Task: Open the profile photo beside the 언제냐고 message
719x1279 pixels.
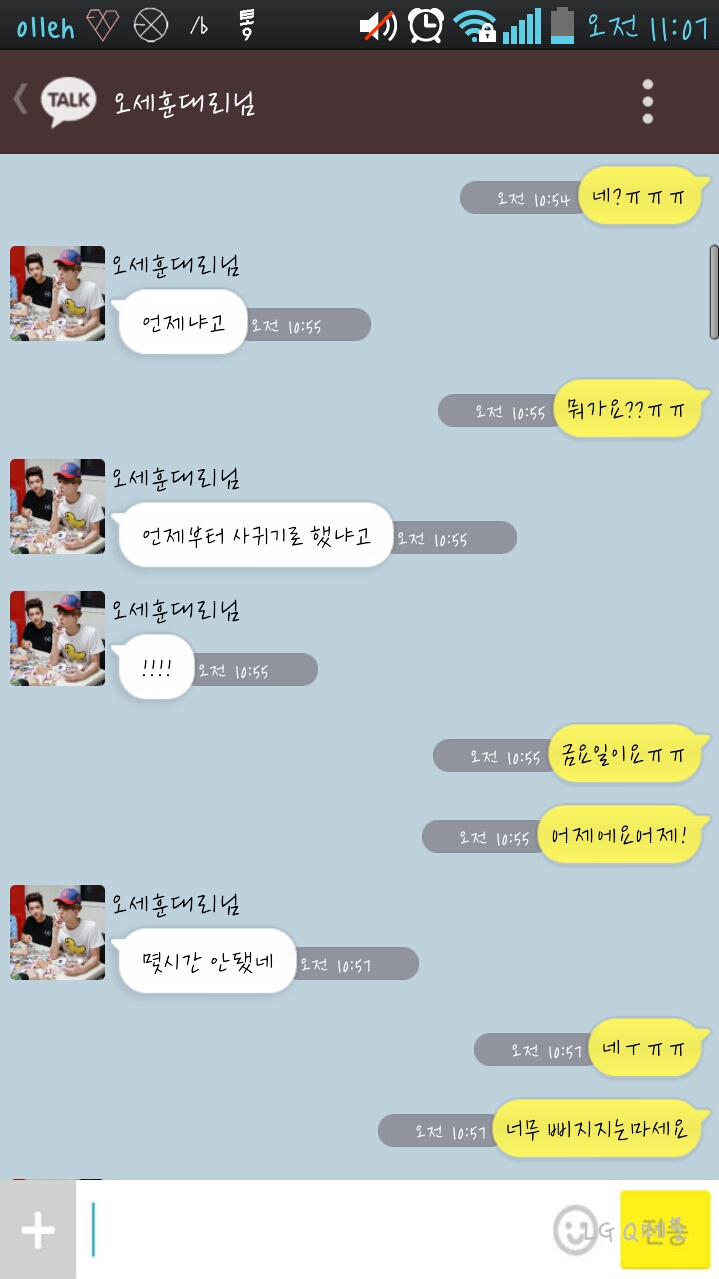Action: tap(58, 294)
